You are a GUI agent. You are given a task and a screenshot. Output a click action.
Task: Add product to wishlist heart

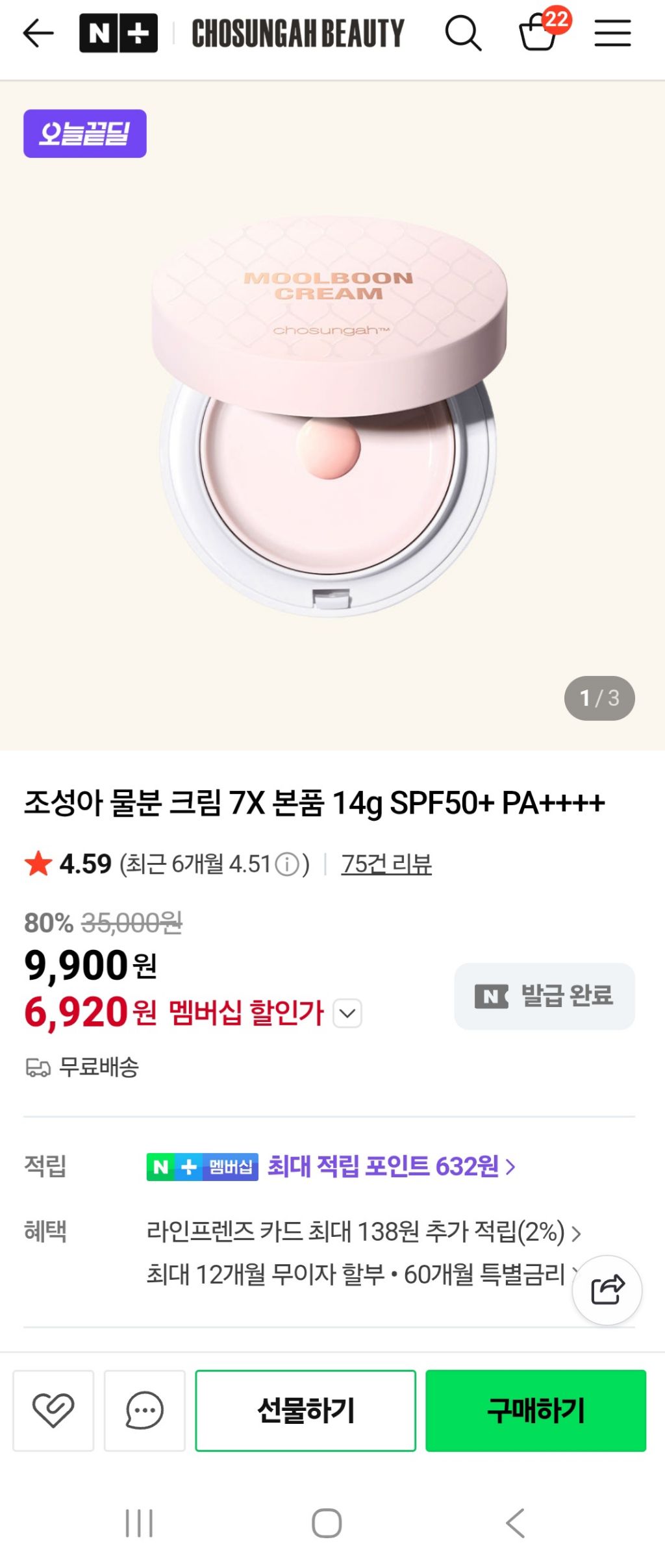click(x=53, y=1410)
